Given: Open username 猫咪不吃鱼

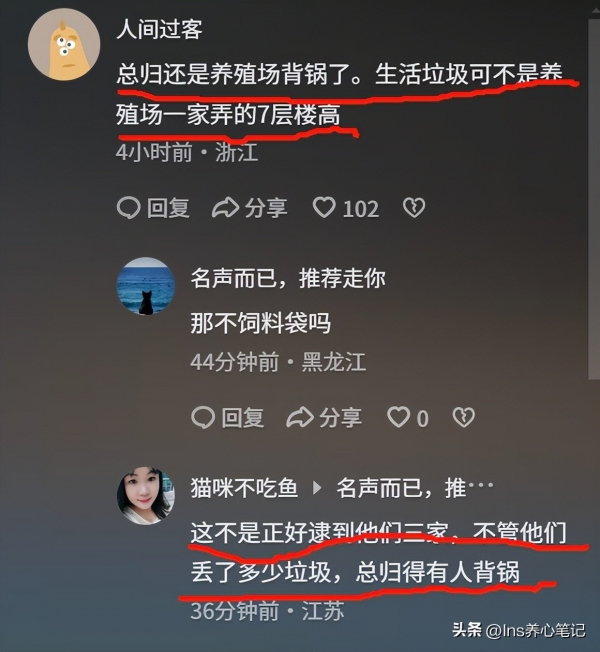Looking at the screenshot, I should pos(244,488).
